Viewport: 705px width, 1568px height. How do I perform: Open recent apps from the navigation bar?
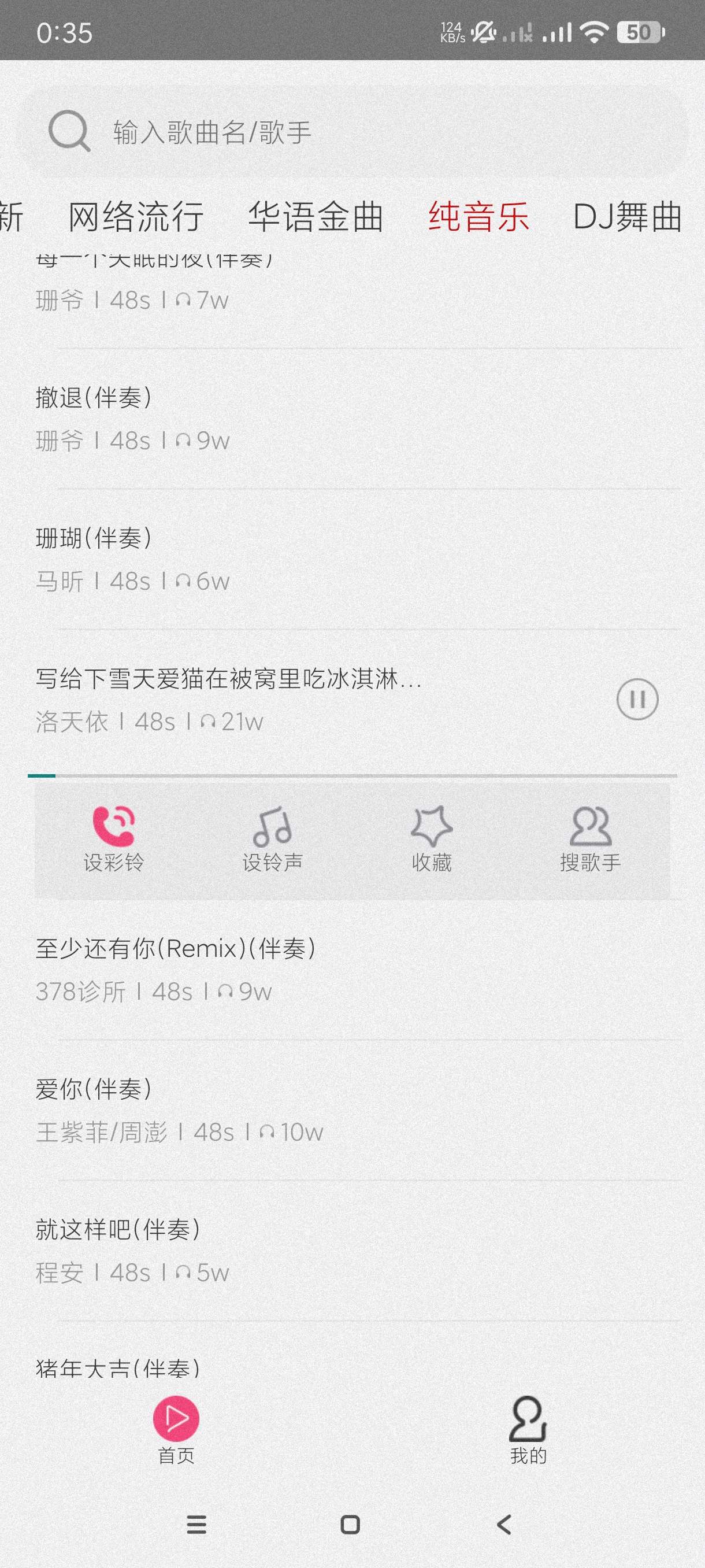click(196, 1524)
